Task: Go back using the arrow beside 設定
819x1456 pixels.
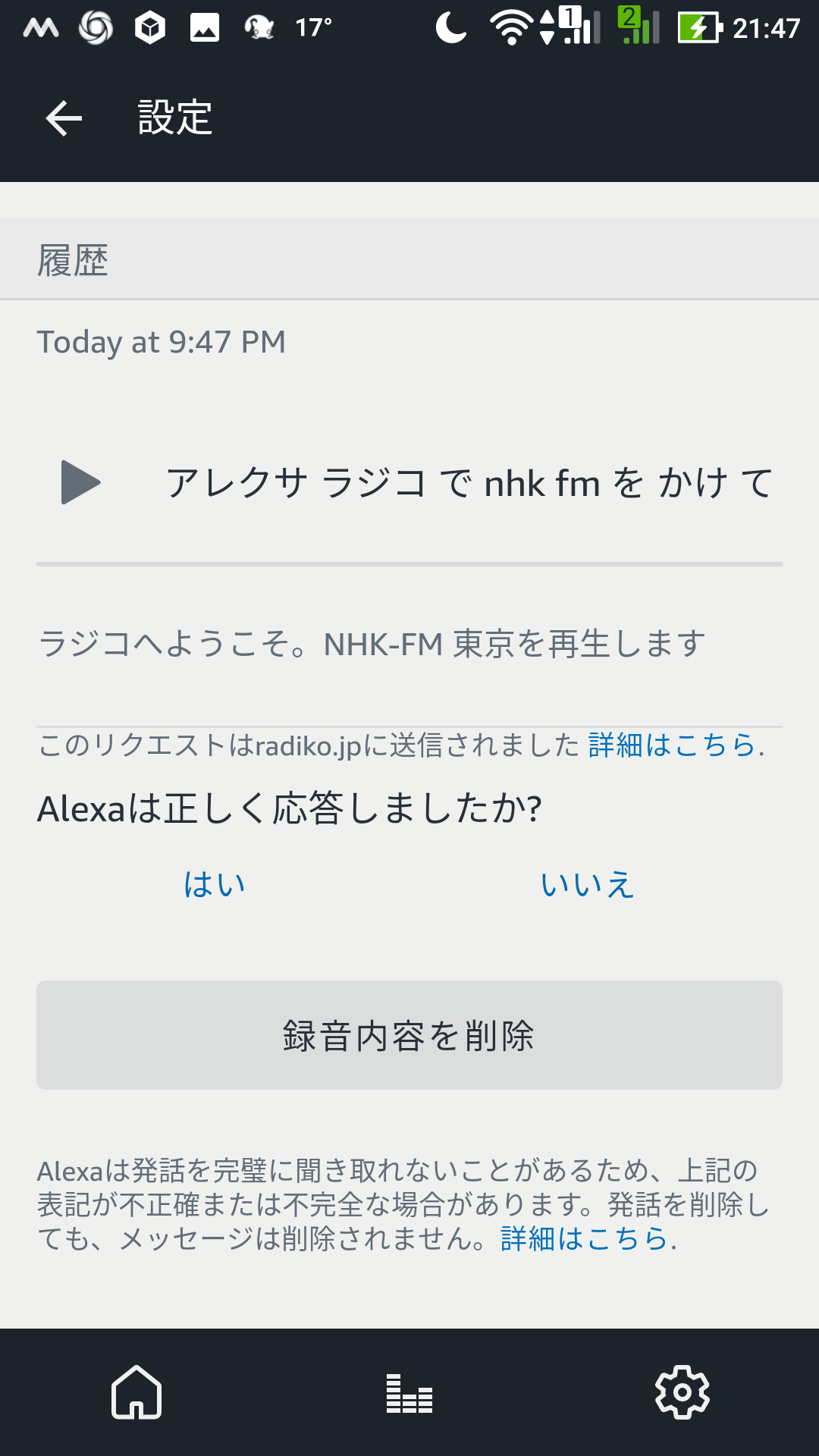Action: click(x=64, y=118)
